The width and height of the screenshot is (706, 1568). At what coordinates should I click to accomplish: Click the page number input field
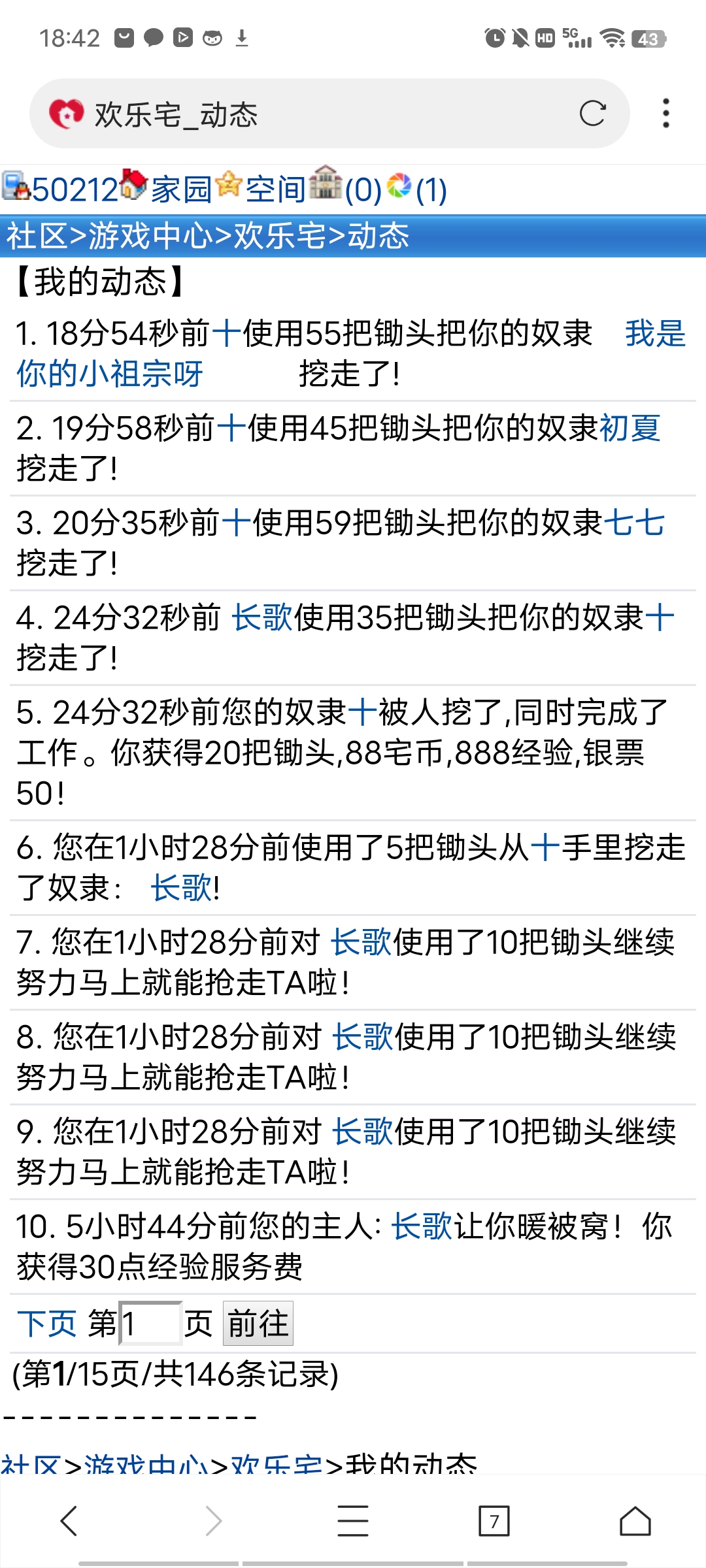click(152, 1322)
